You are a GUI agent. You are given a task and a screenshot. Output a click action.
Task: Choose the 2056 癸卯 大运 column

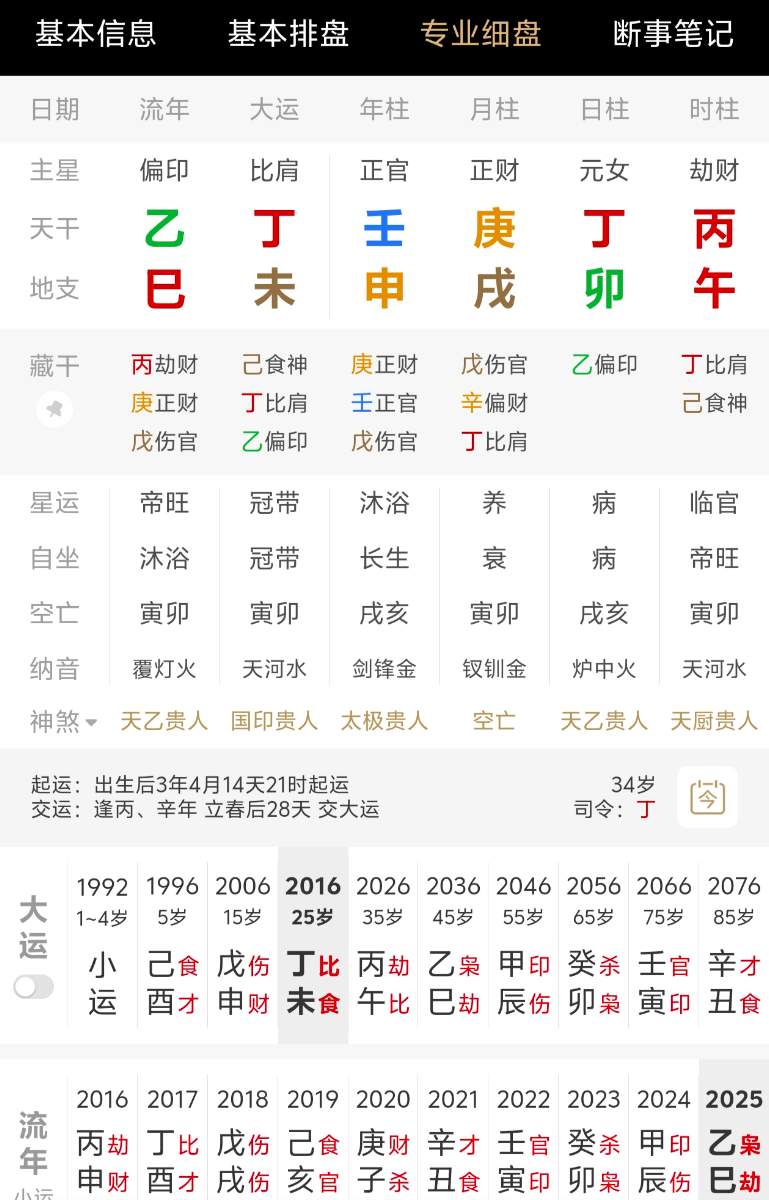[593, 945]
